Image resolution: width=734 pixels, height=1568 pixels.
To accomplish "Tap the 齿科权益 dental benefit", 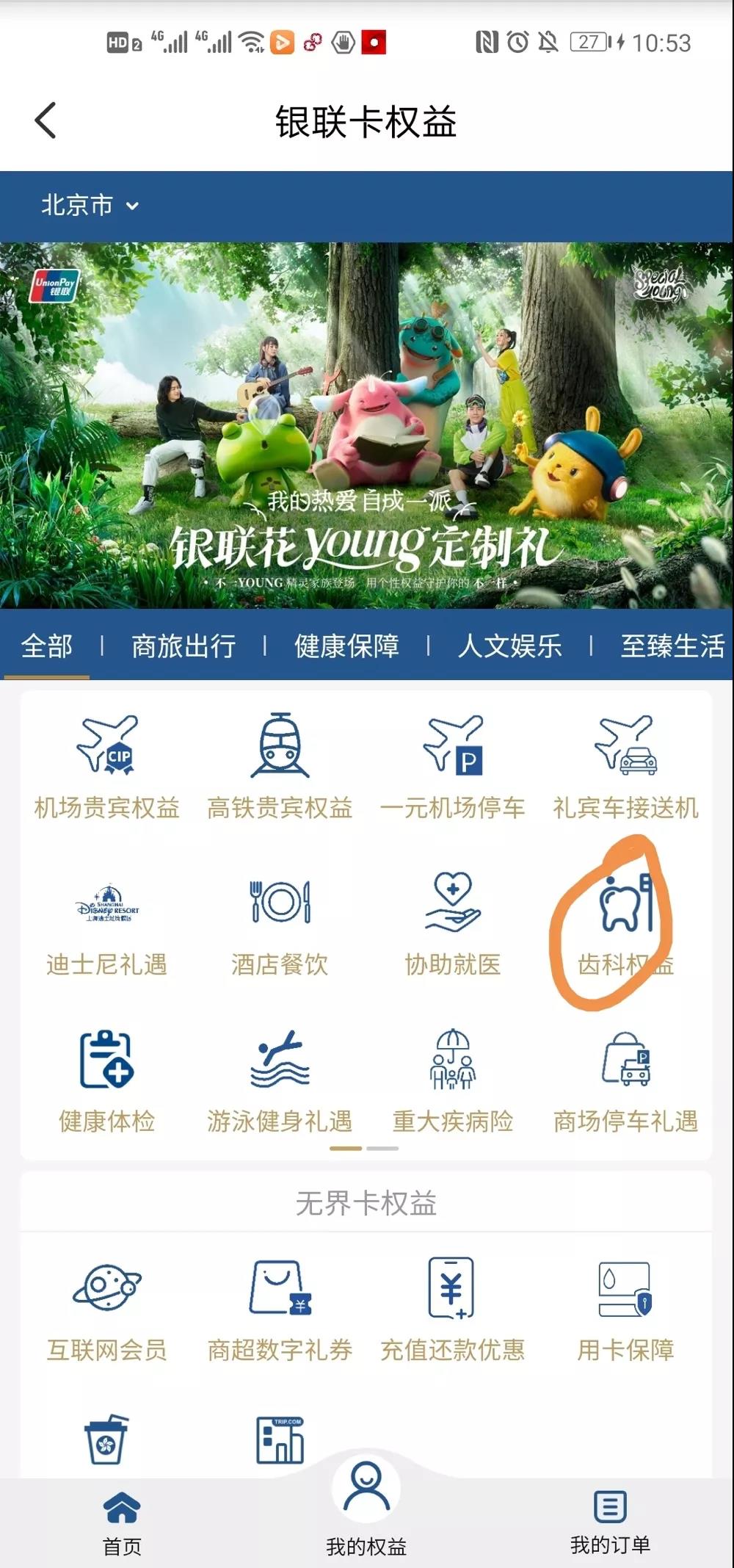I will coord(625,925).
